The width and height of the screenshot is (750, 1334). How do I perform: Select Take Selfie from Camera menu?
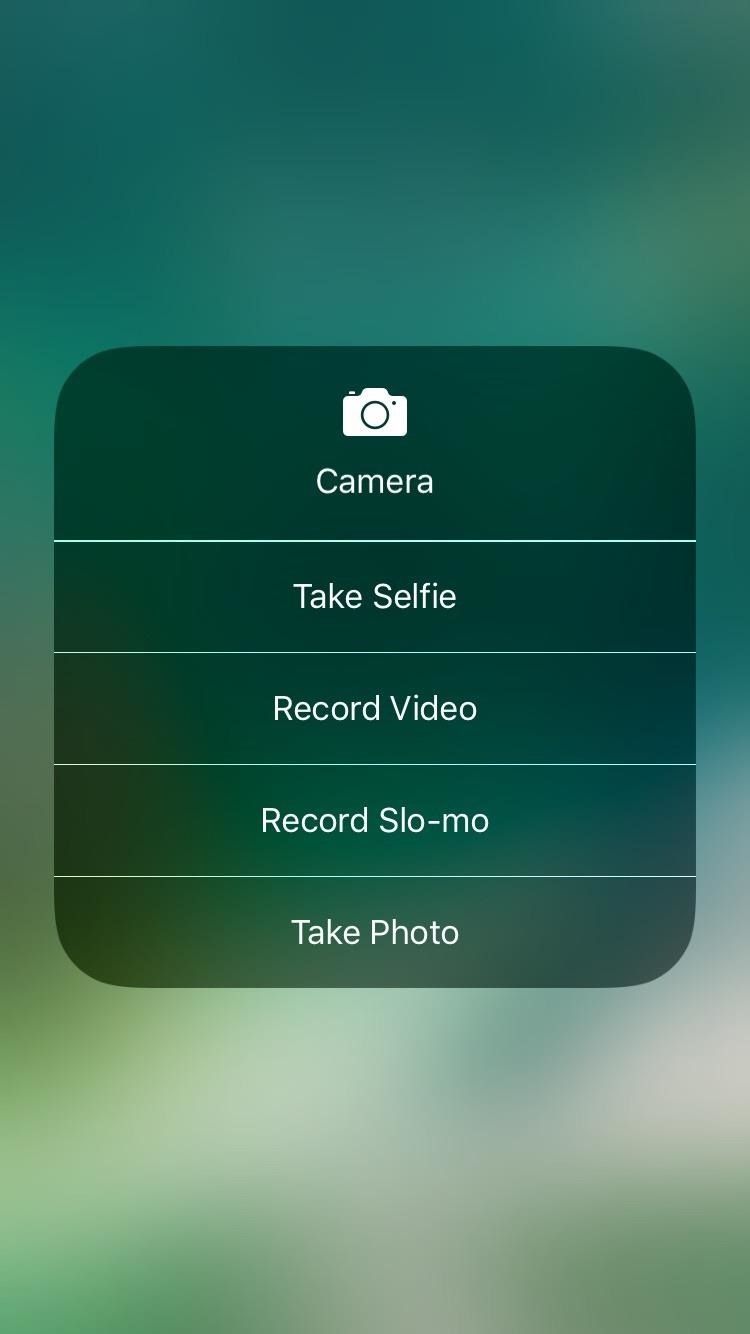point(375,596)
